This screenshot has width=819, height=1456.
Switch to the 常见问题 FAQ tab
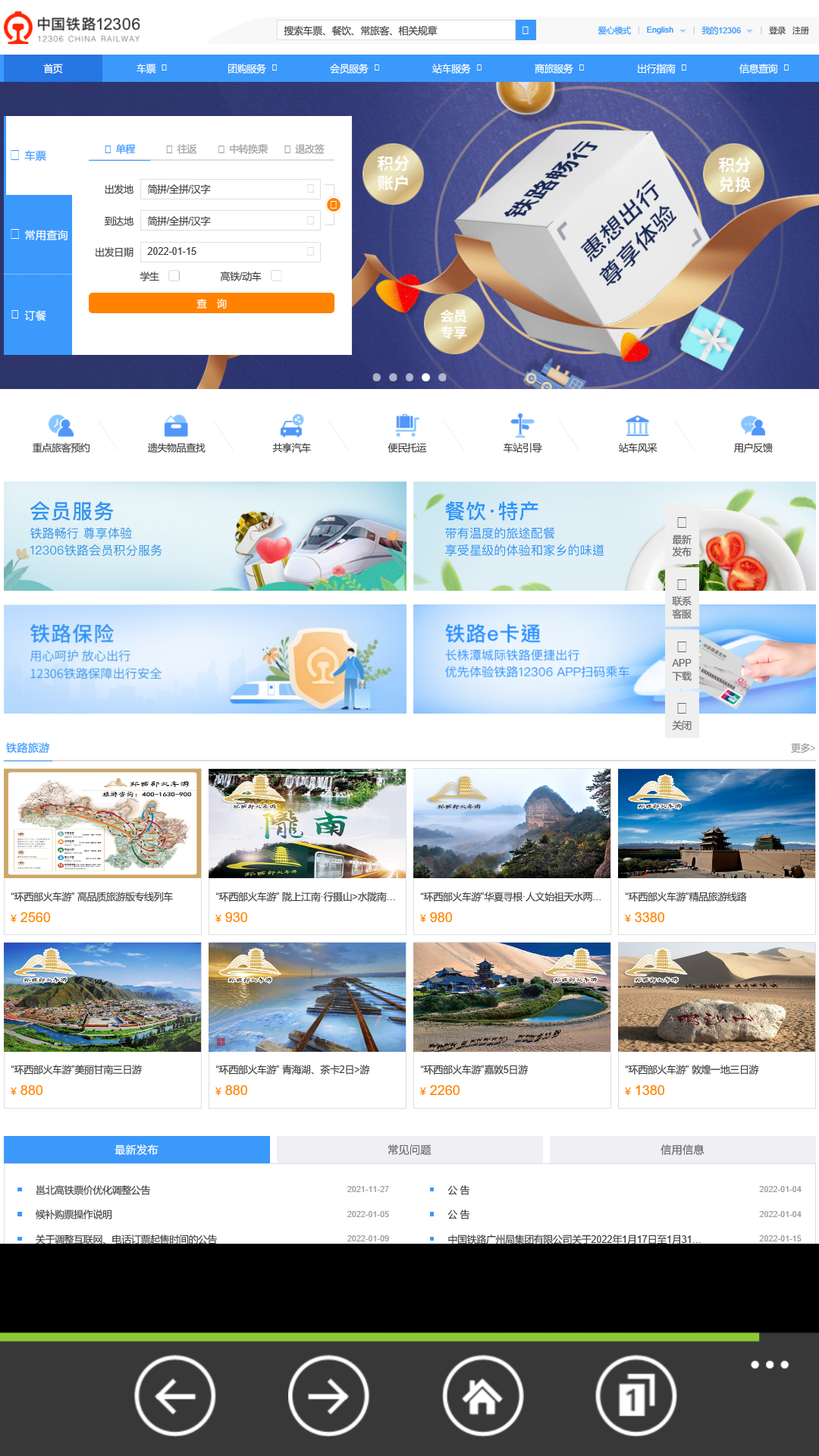[409, 1150]
